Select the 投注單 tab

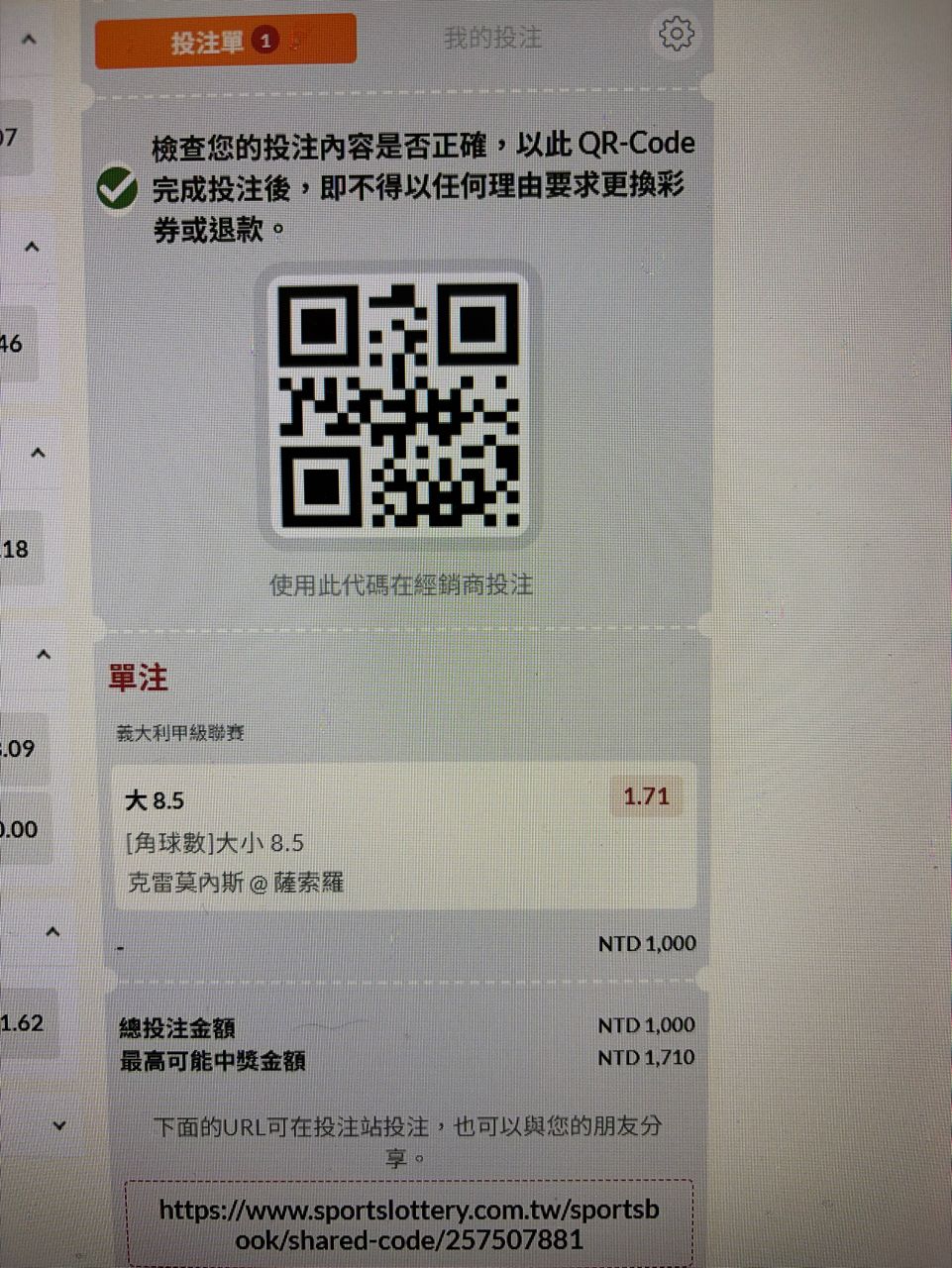click(225, 42)
